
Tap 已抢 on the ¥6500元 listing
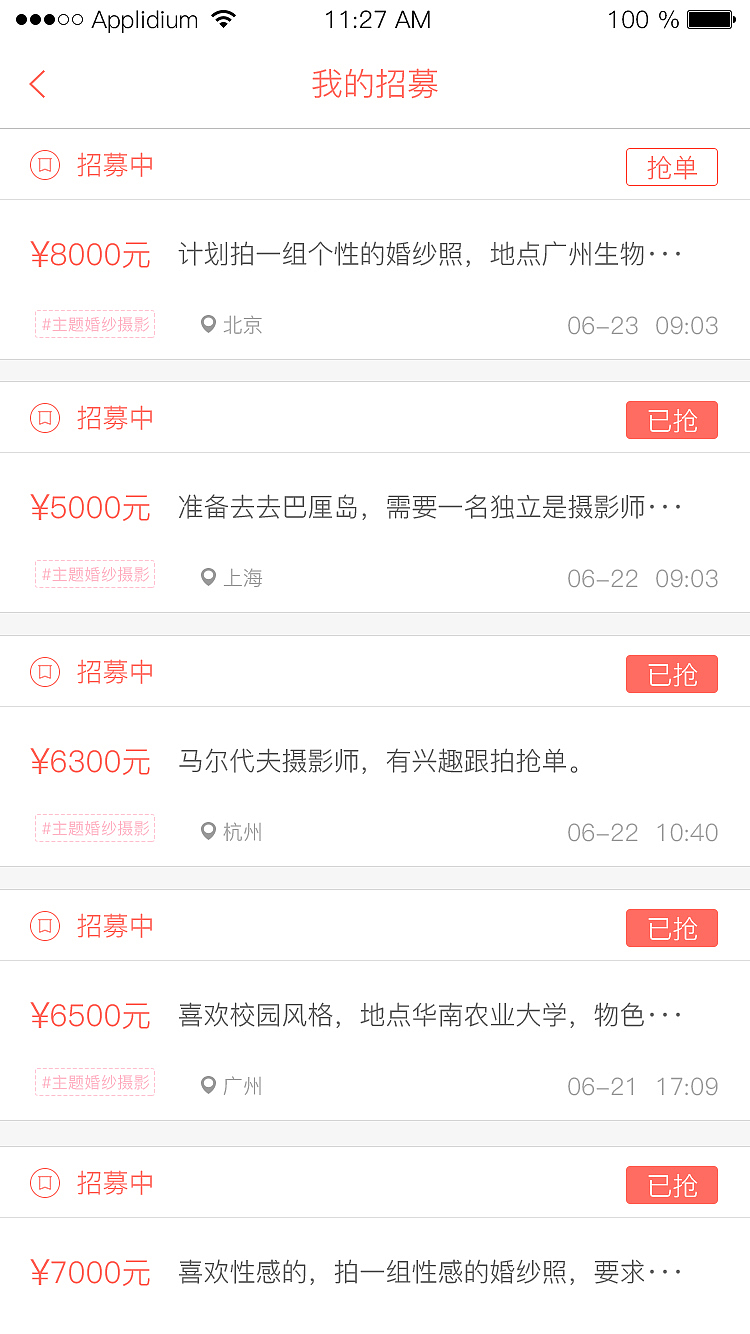[671, 928]
